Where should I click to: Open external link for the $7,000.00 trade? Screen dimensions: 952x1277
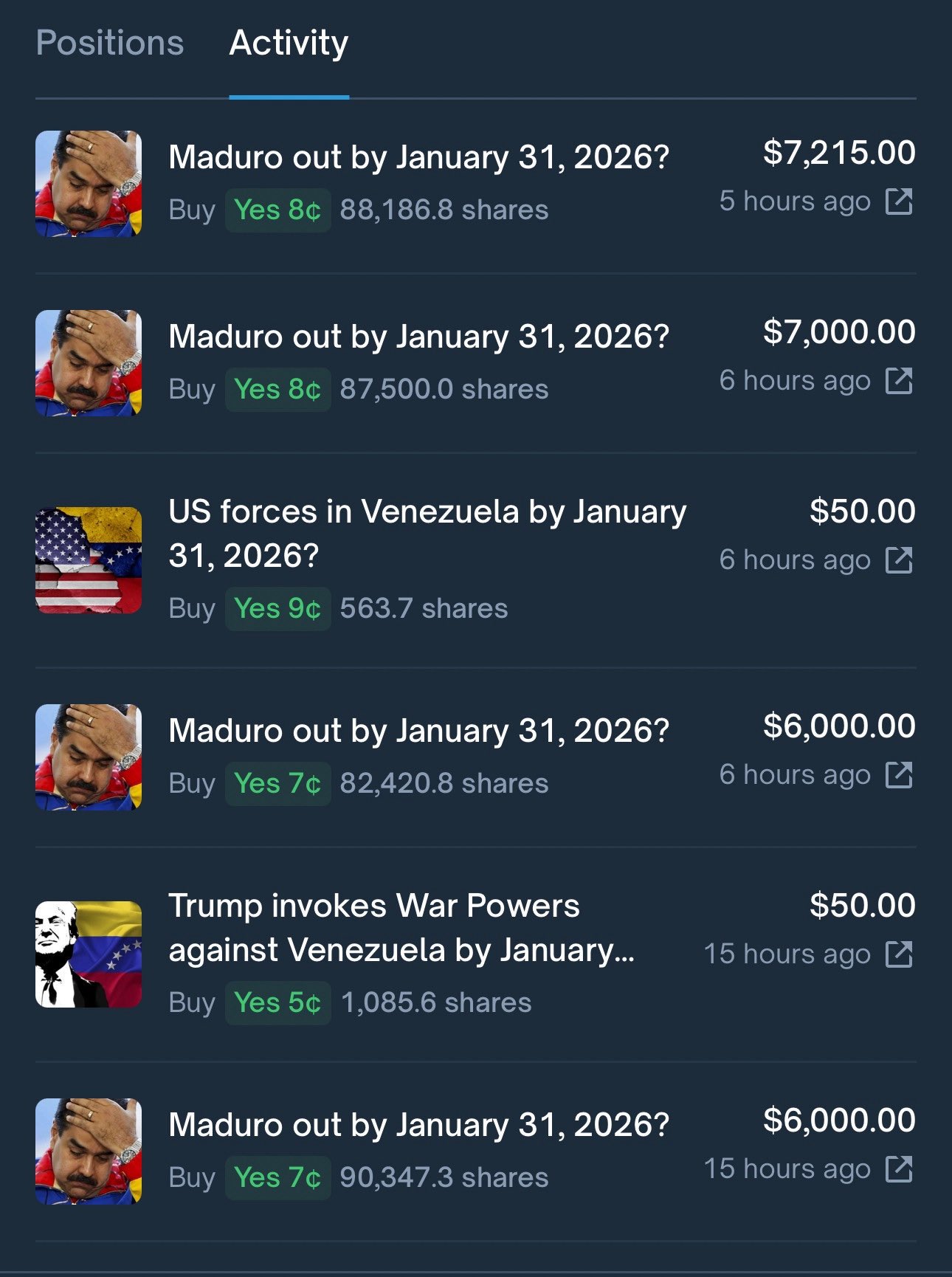(x=899, y=381)
